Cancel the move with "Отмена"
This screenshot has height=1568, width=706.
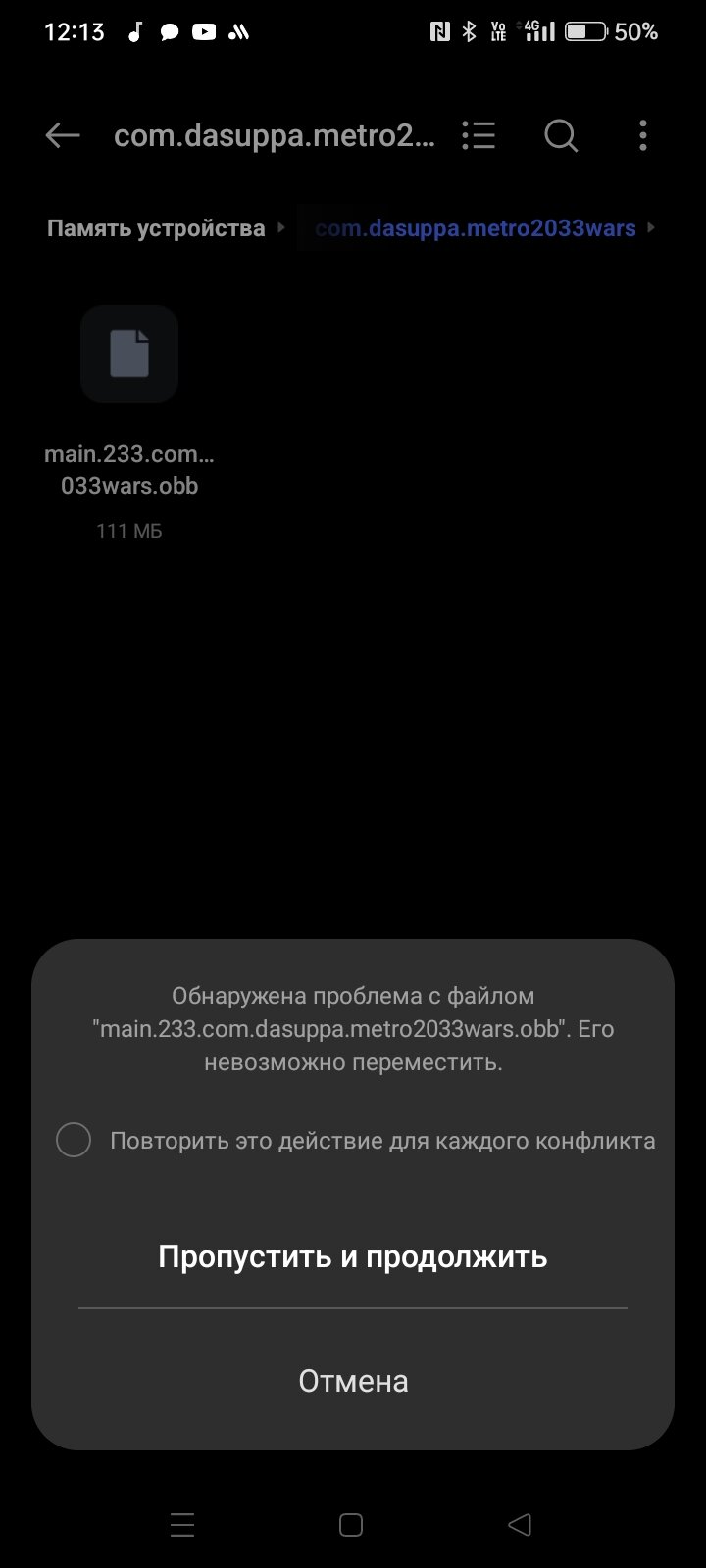point(353,1381)
